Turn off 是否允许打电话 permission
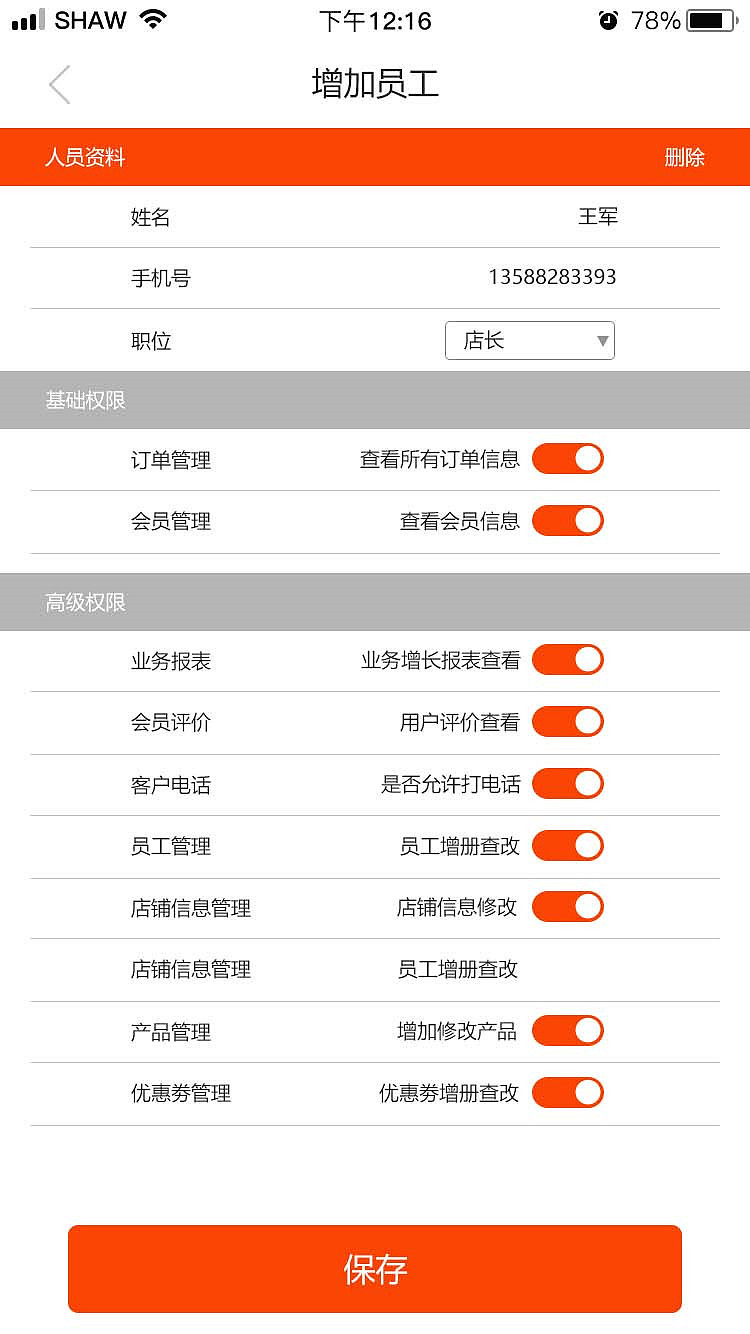The height and width of the screenshot is (1334, 750). click(567, 783)
